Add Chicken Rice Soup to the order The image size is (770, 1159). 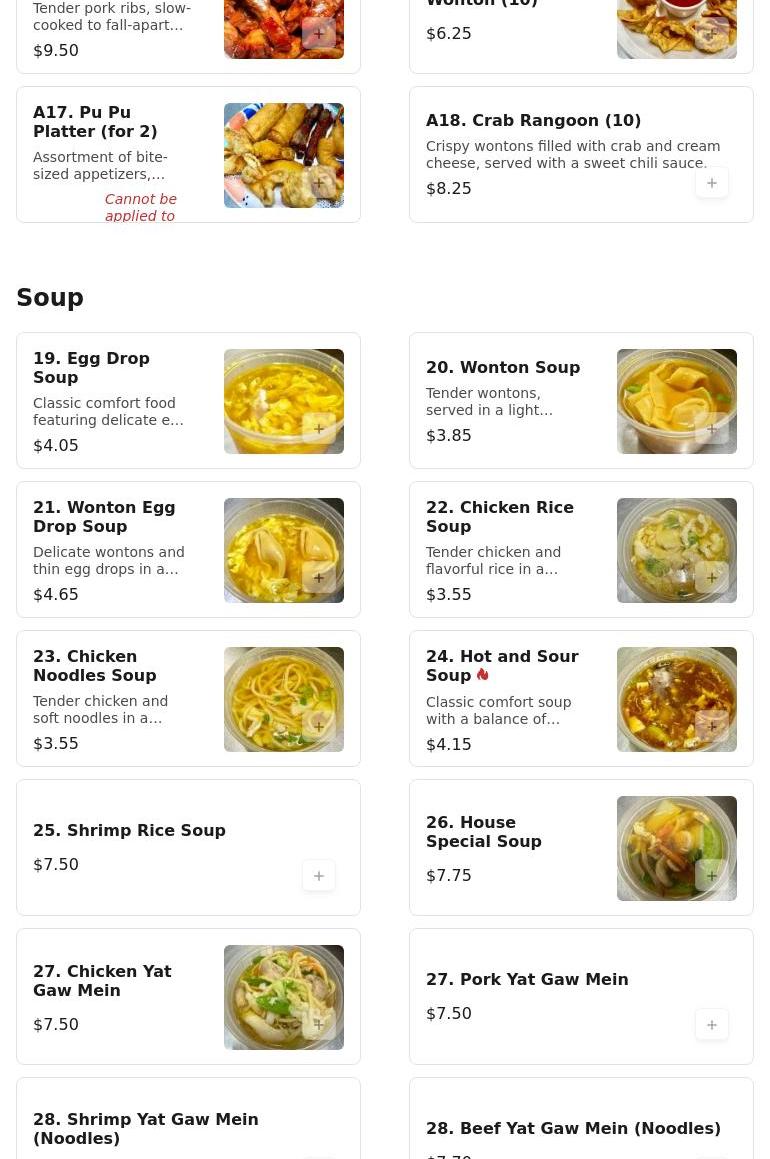click(x=712, y=578)
